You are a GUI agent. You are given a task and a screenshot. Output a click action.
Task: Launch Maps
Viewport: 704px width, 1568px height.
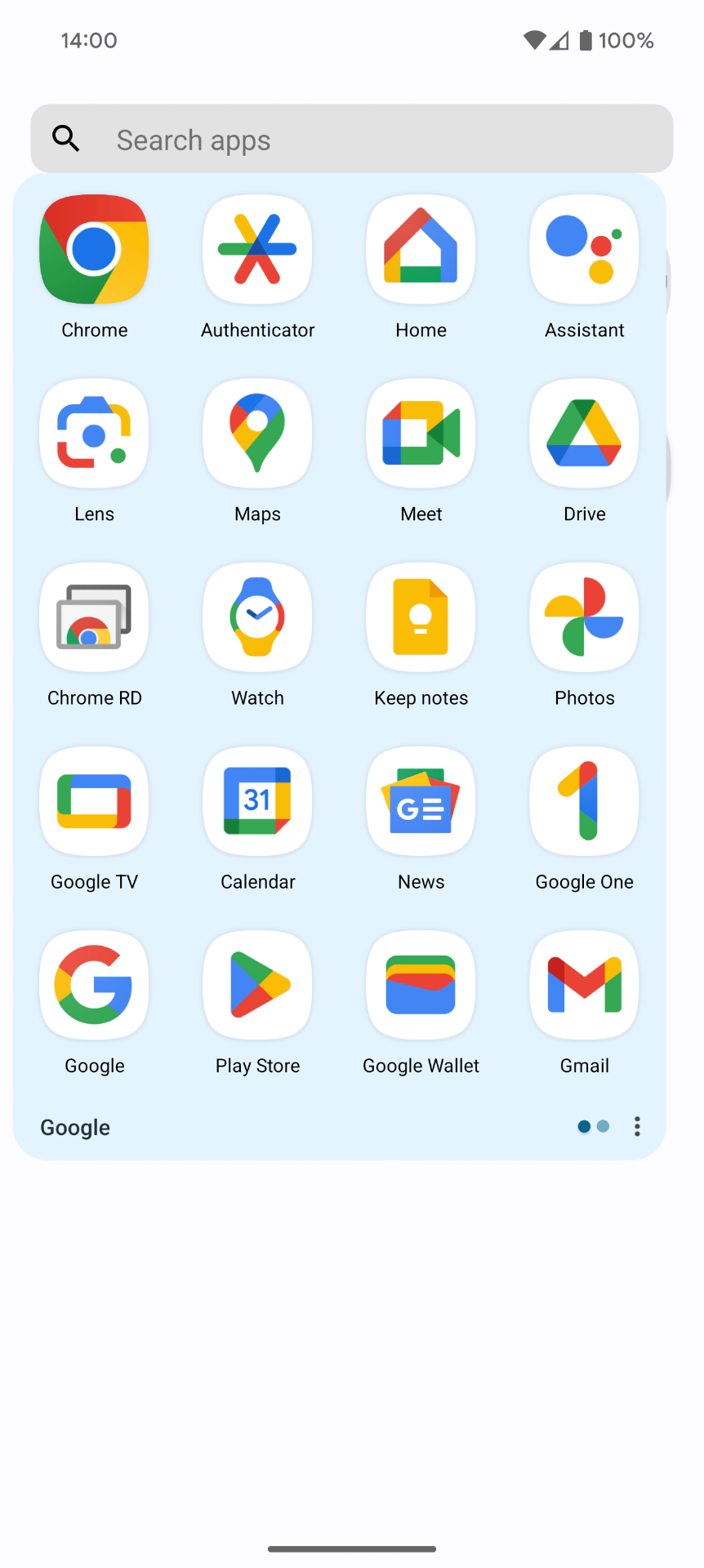pyautogui.click(x=257, y=434)
